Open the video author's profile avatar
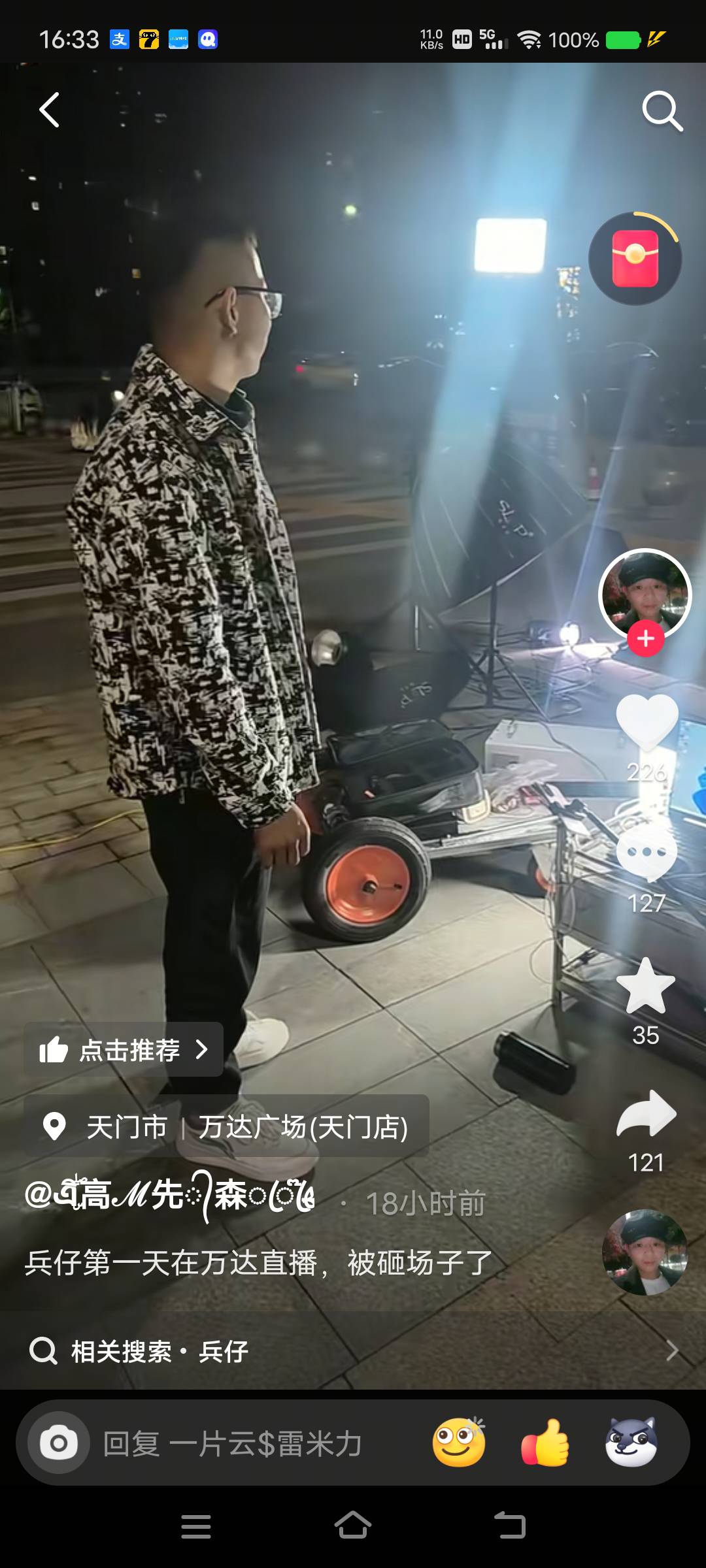 pos(645,593)
